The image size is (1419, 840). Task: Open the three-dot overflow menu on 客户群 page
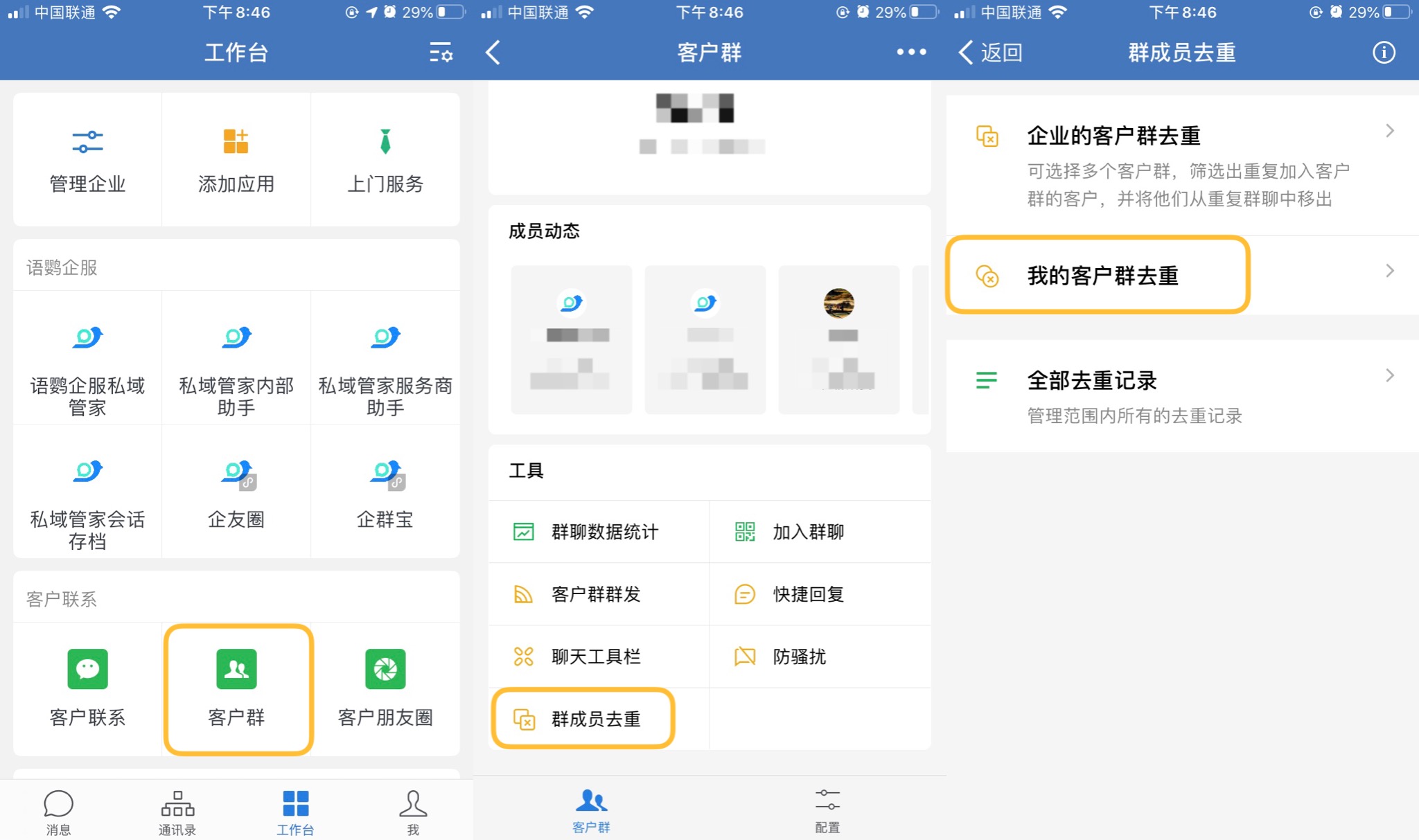pyautogui.click(x=910, y=53)
